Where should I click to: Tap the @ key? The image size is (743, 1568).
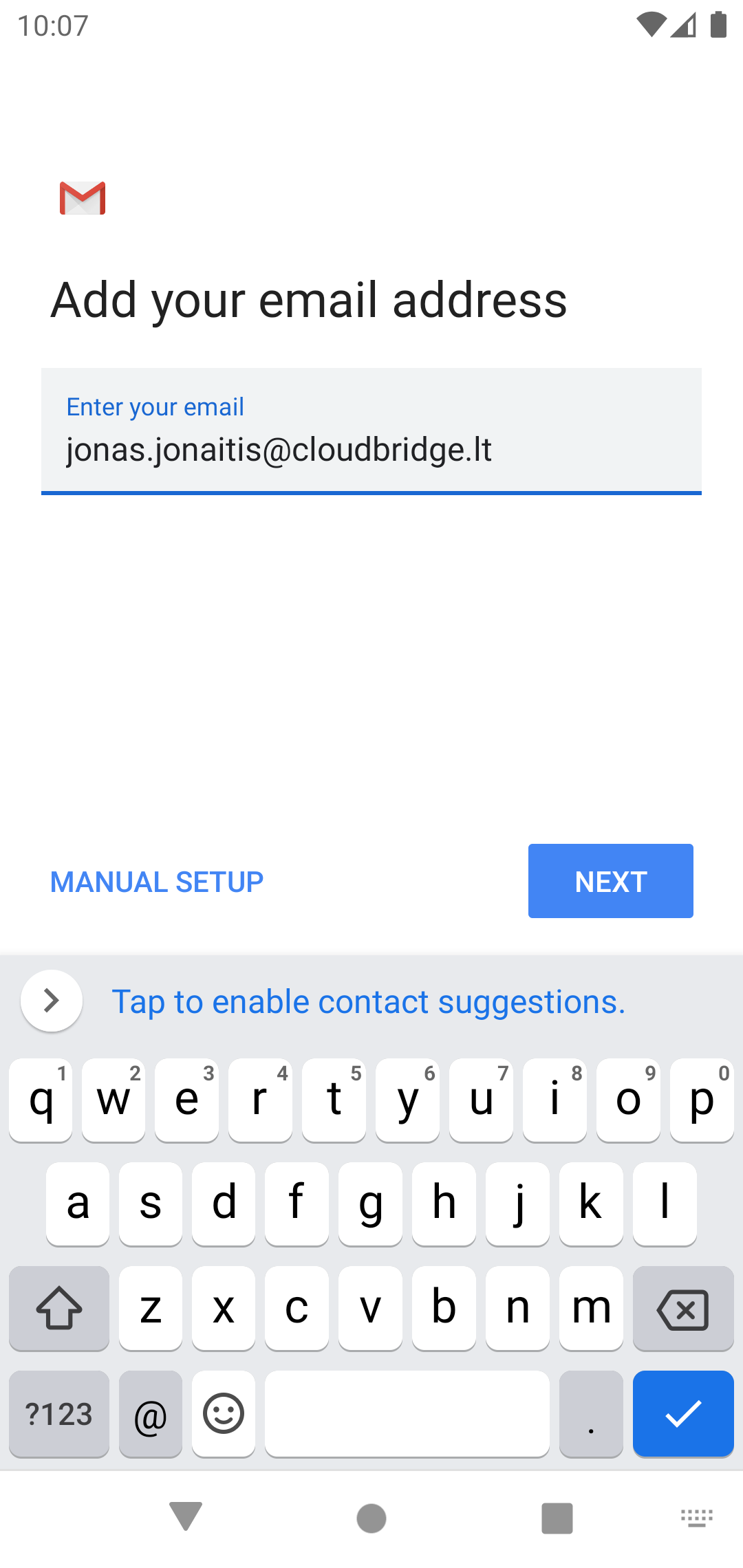pos(151,1414)
